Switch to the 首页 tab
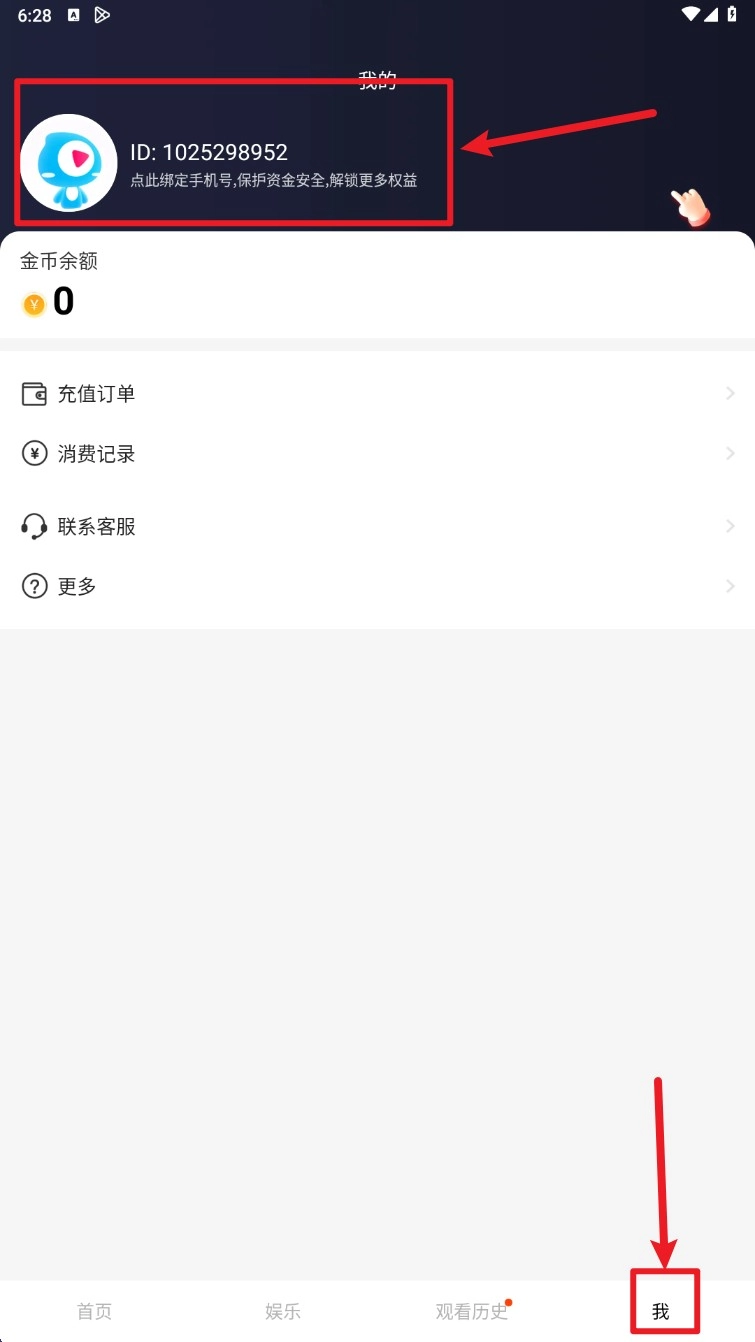Image resolution: width=755 pixels, height=1342 pixels. (x=95, y=1311)
